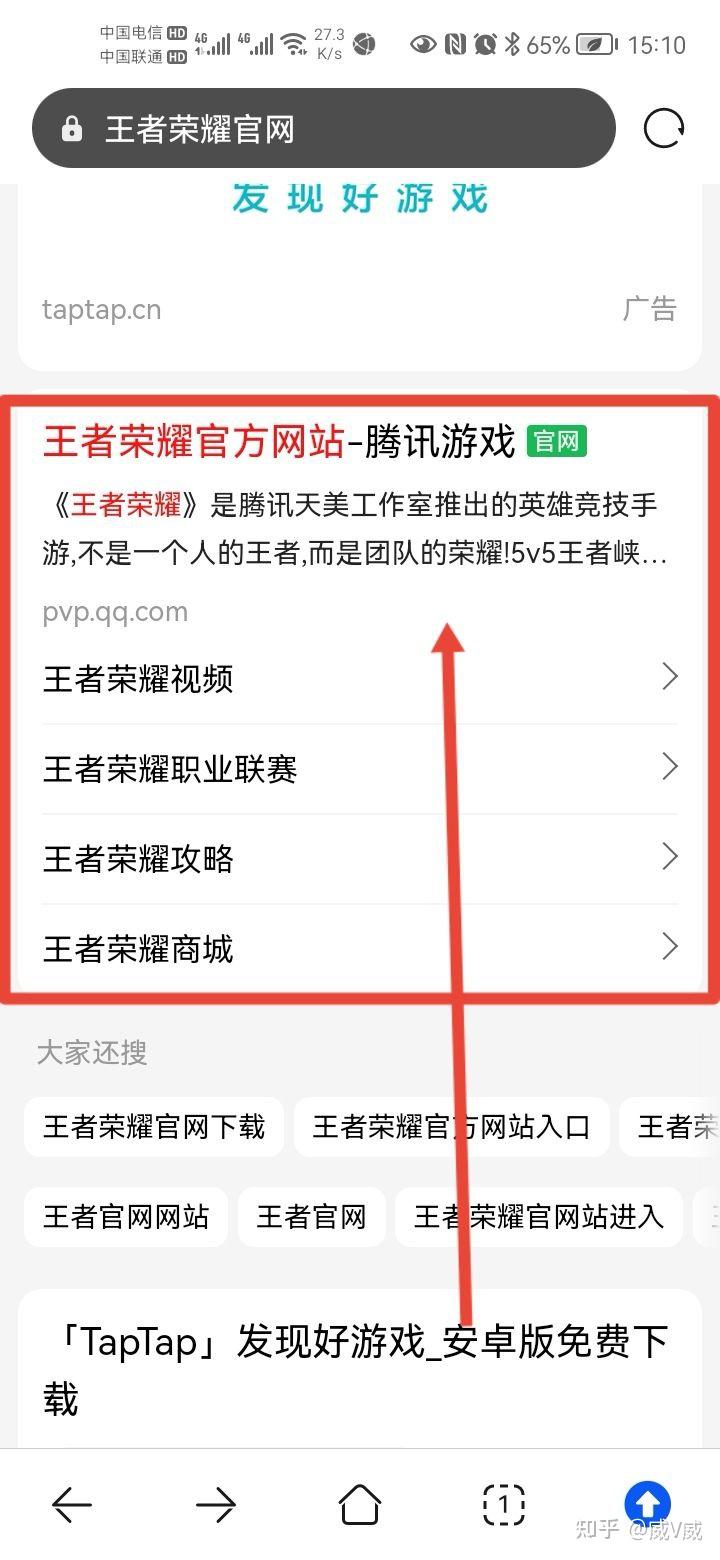Select the 王者荣耀官网站进入 suggestion chip

[x=539, y=1217]
